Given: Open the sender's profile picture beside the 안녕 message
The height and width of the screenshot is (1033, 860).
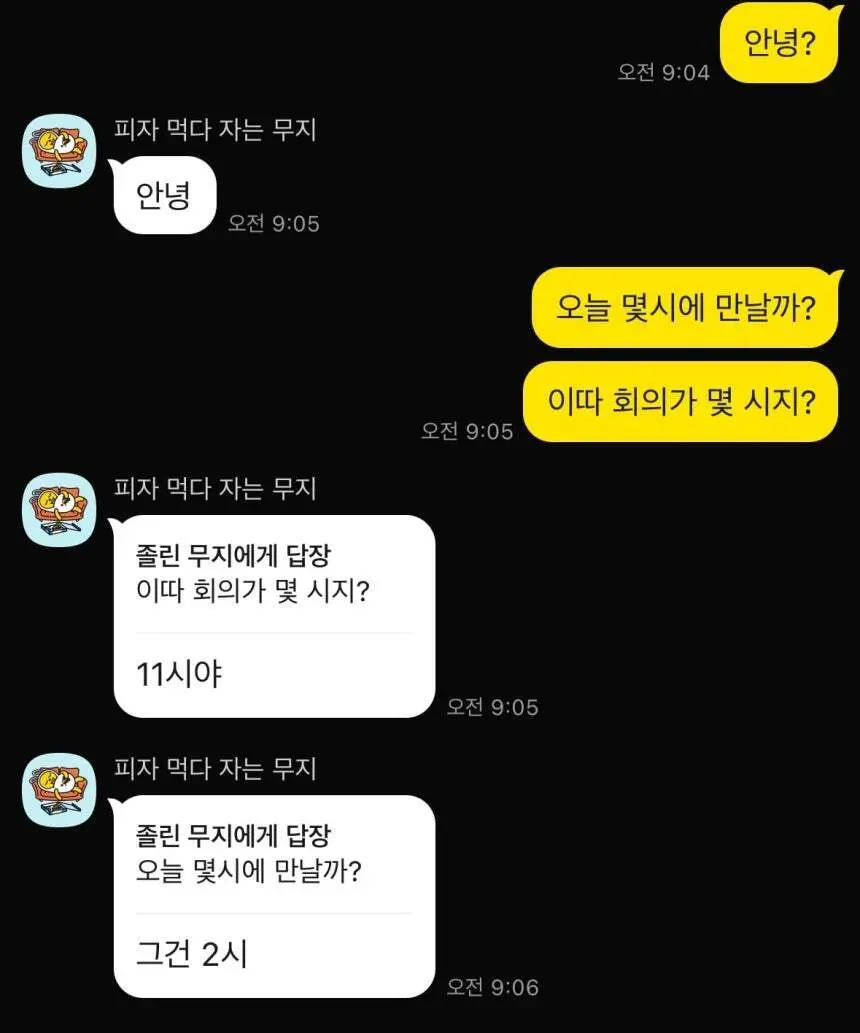Looking at the screenshot, I should pyautogui.click(x=58, y=152).
